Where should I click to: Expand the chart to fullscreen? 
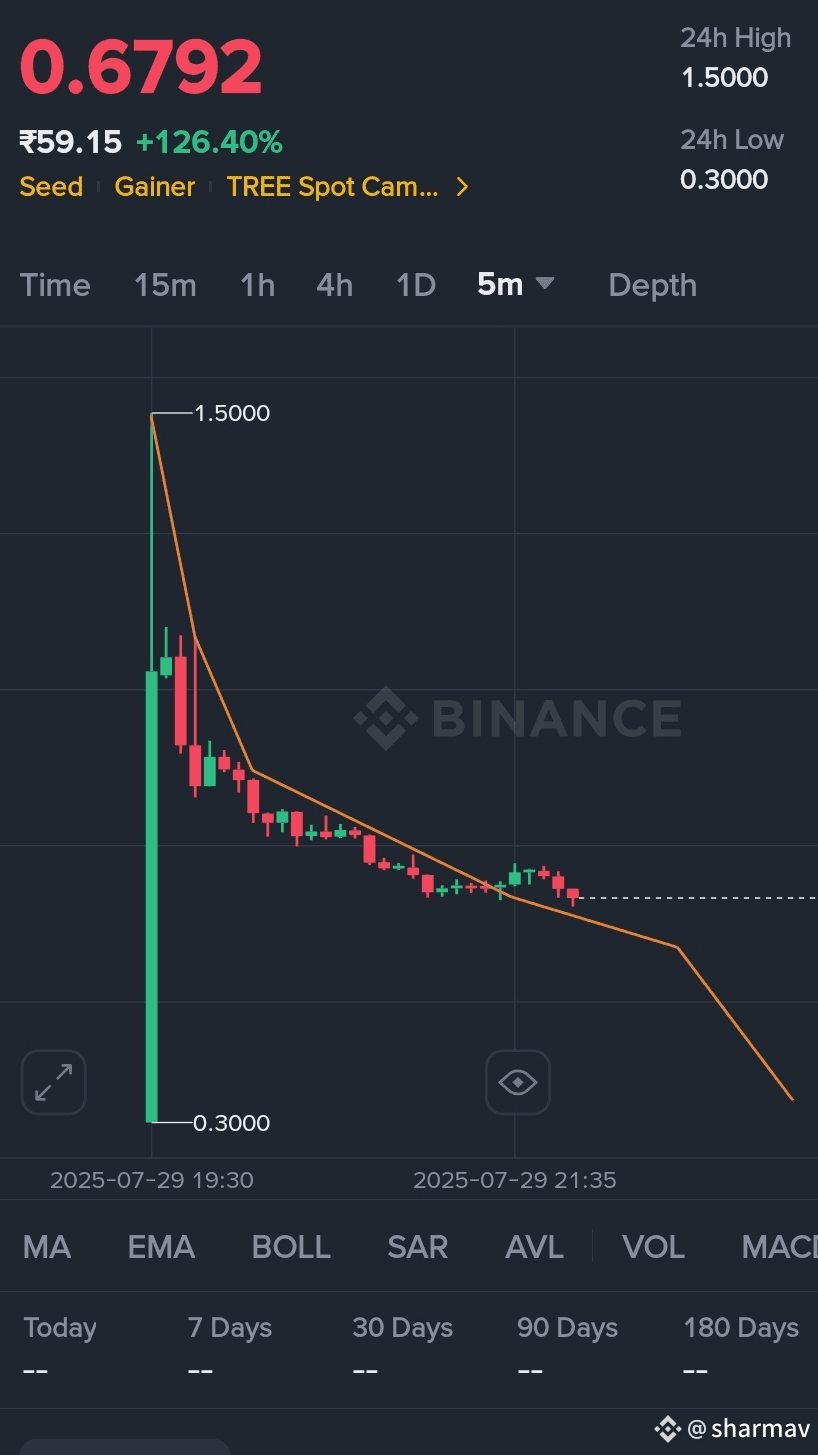coord(53,1082)
